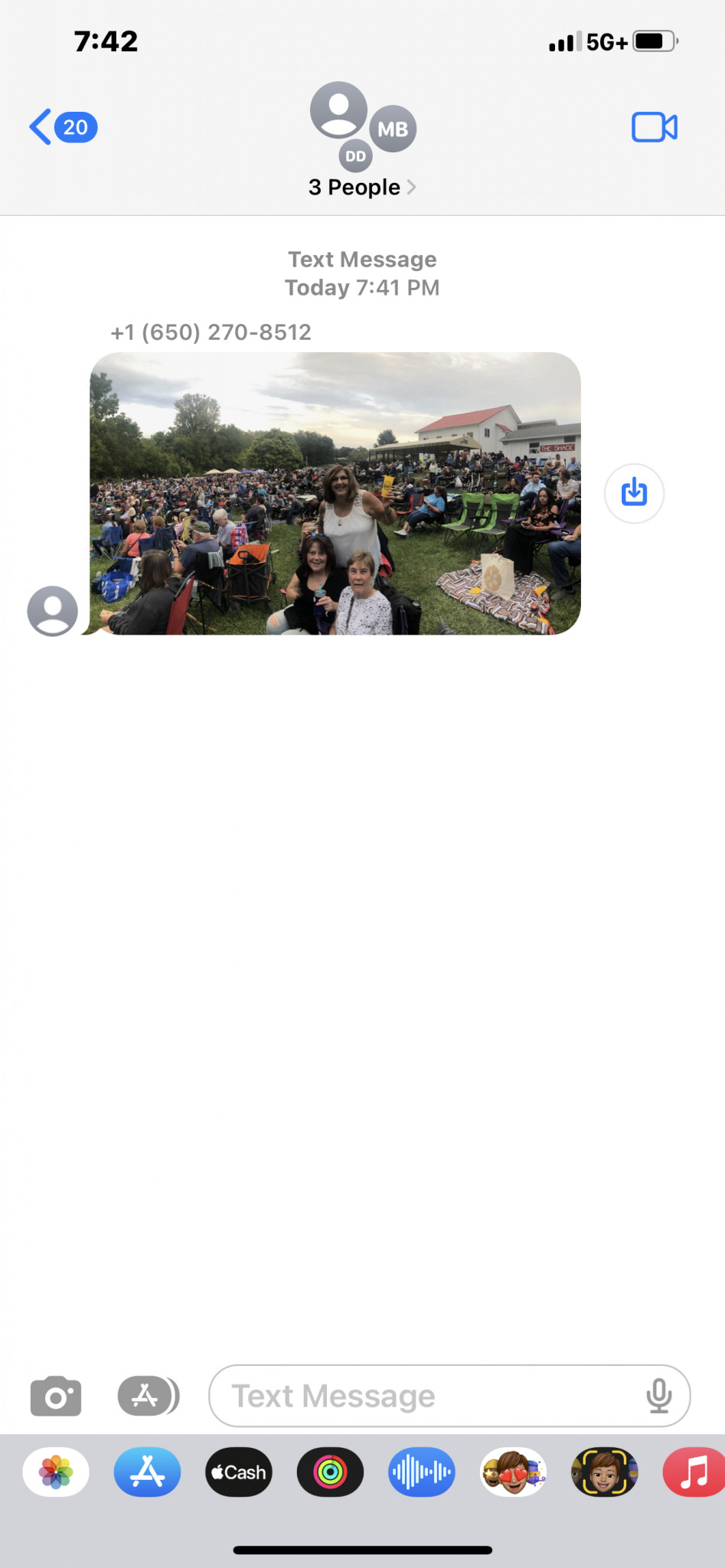Image resolution: width=725 pixels, height=1568 pixels.
Task: Open Apple Cash
Action: point(239,1472)
